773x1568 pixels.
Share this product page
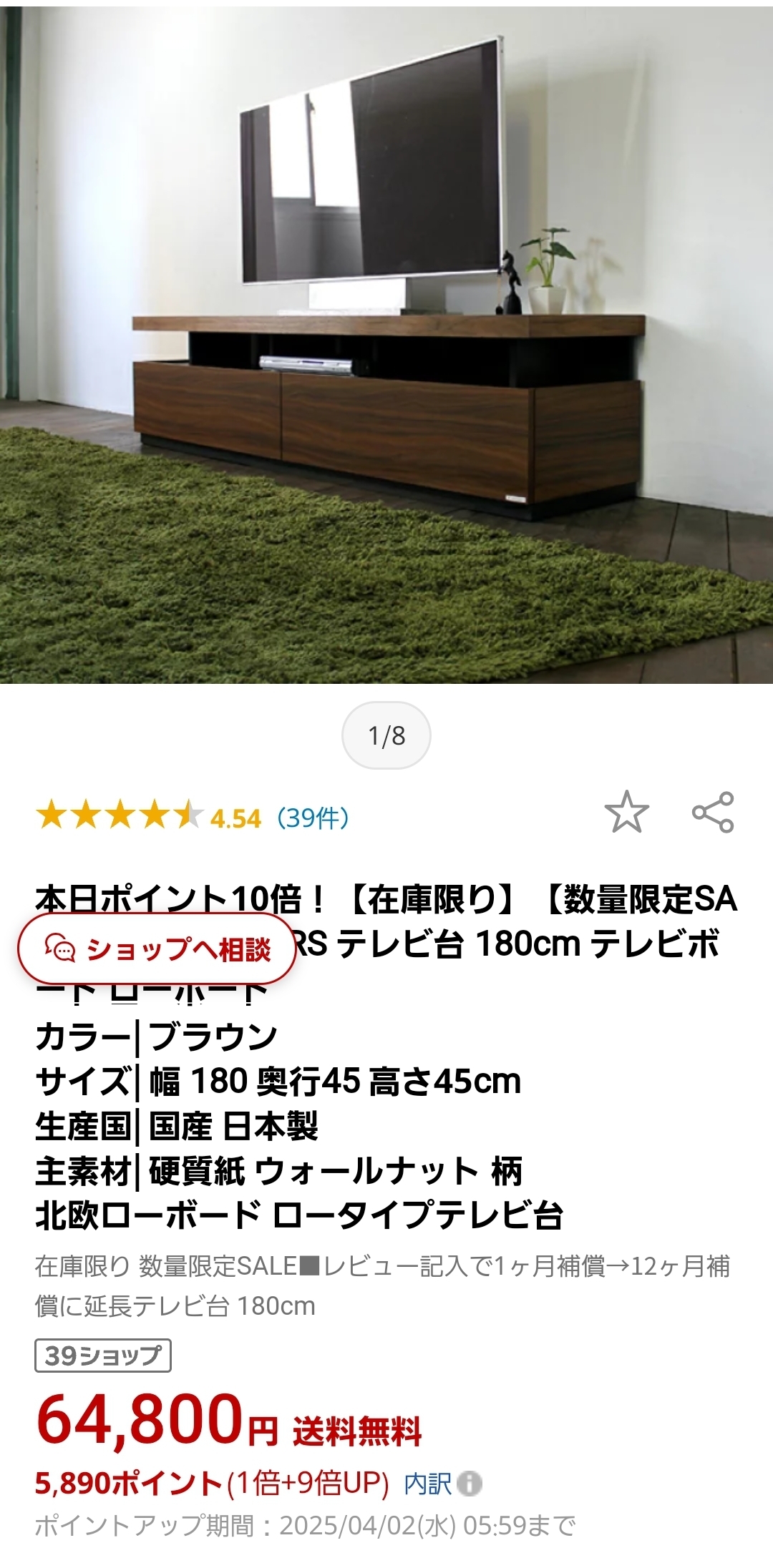713,812
